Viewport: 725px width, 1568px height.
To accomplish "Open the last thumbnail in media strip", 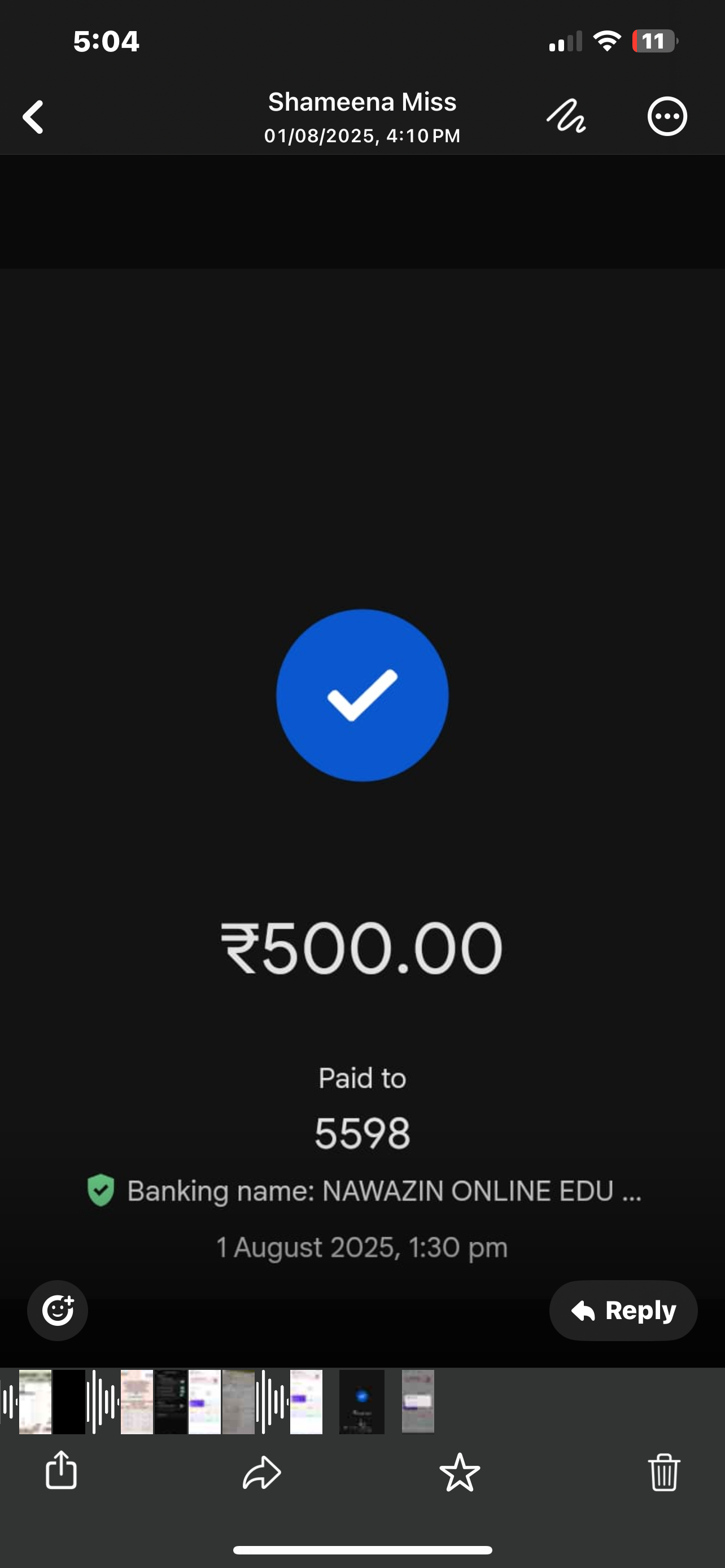I will click(418, 1403).
